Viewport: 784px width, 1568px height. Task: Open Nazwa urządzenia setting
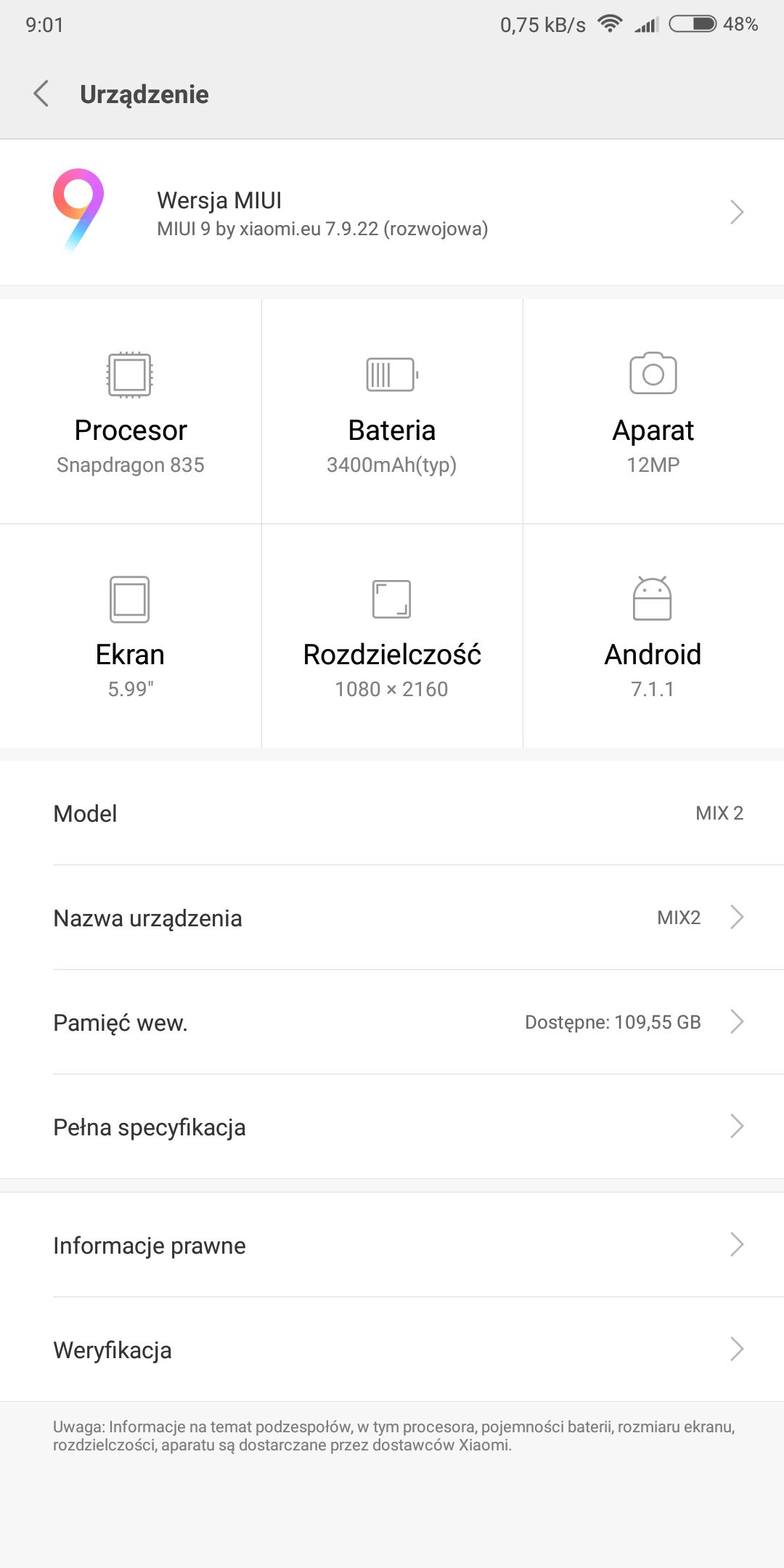pos(392,918)
